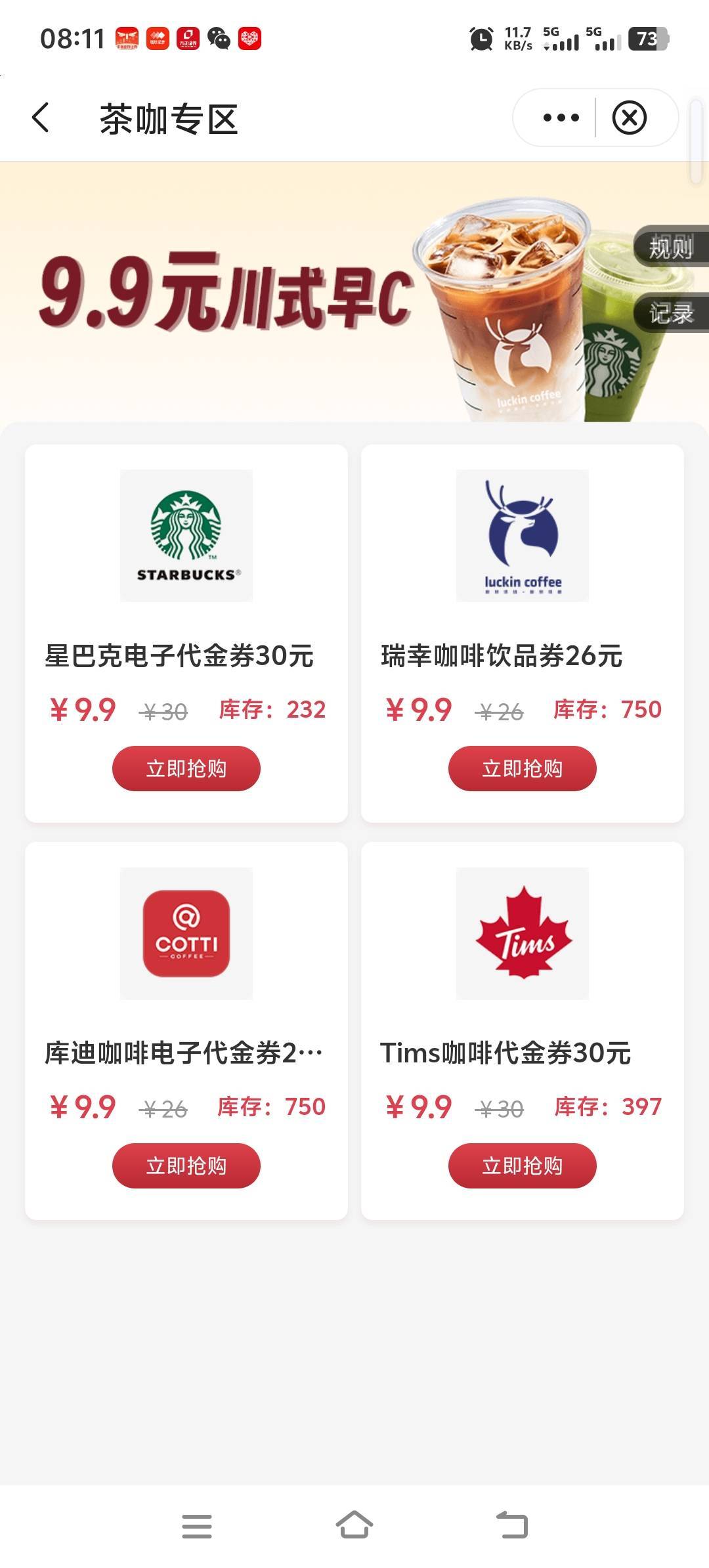This screenshot has width=709, height=1568.
Task: Tap 立即抢购 for the Starbucks 30元 voucher
Action: (186, 768)
